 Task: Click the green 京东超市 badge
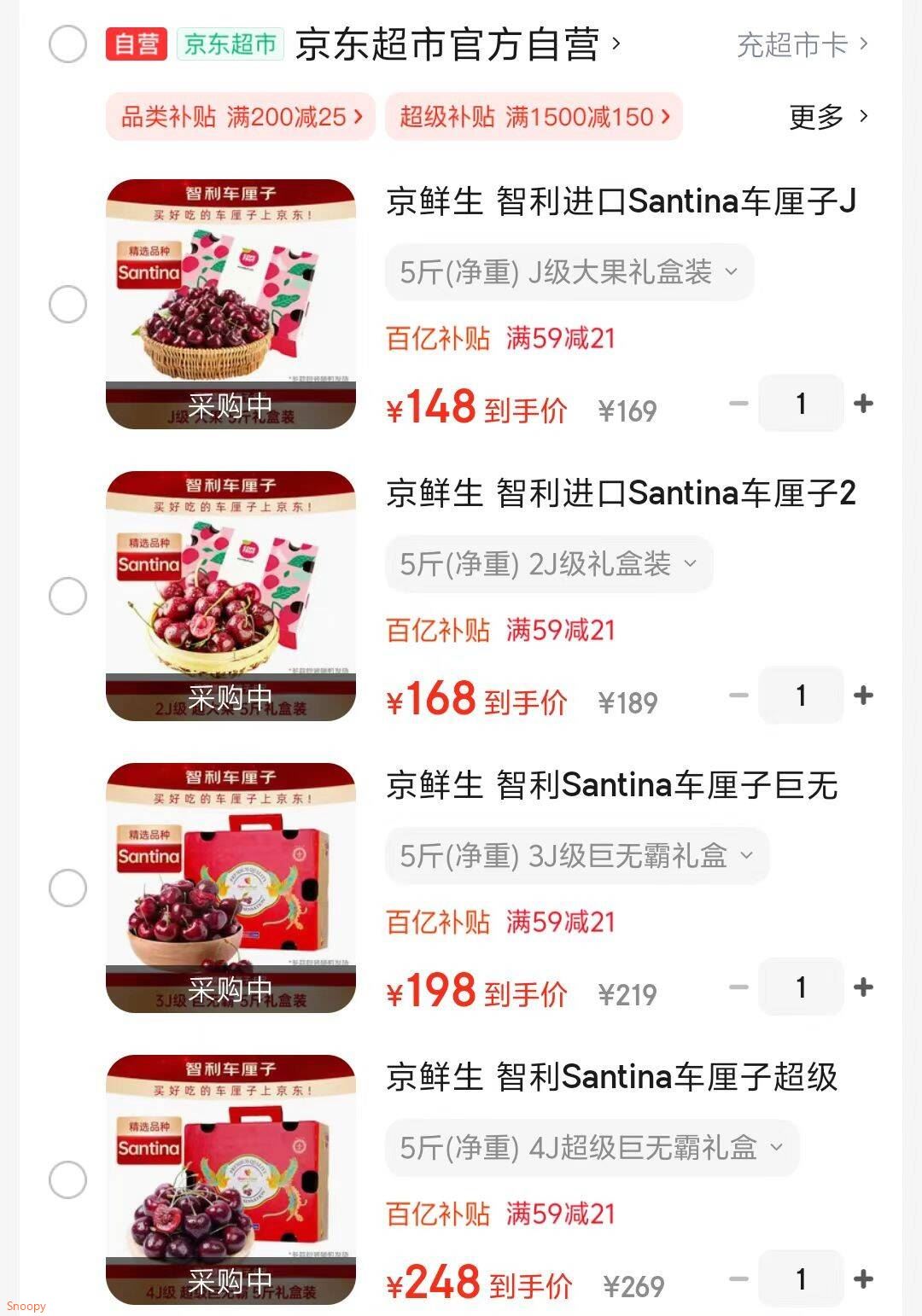227,44
